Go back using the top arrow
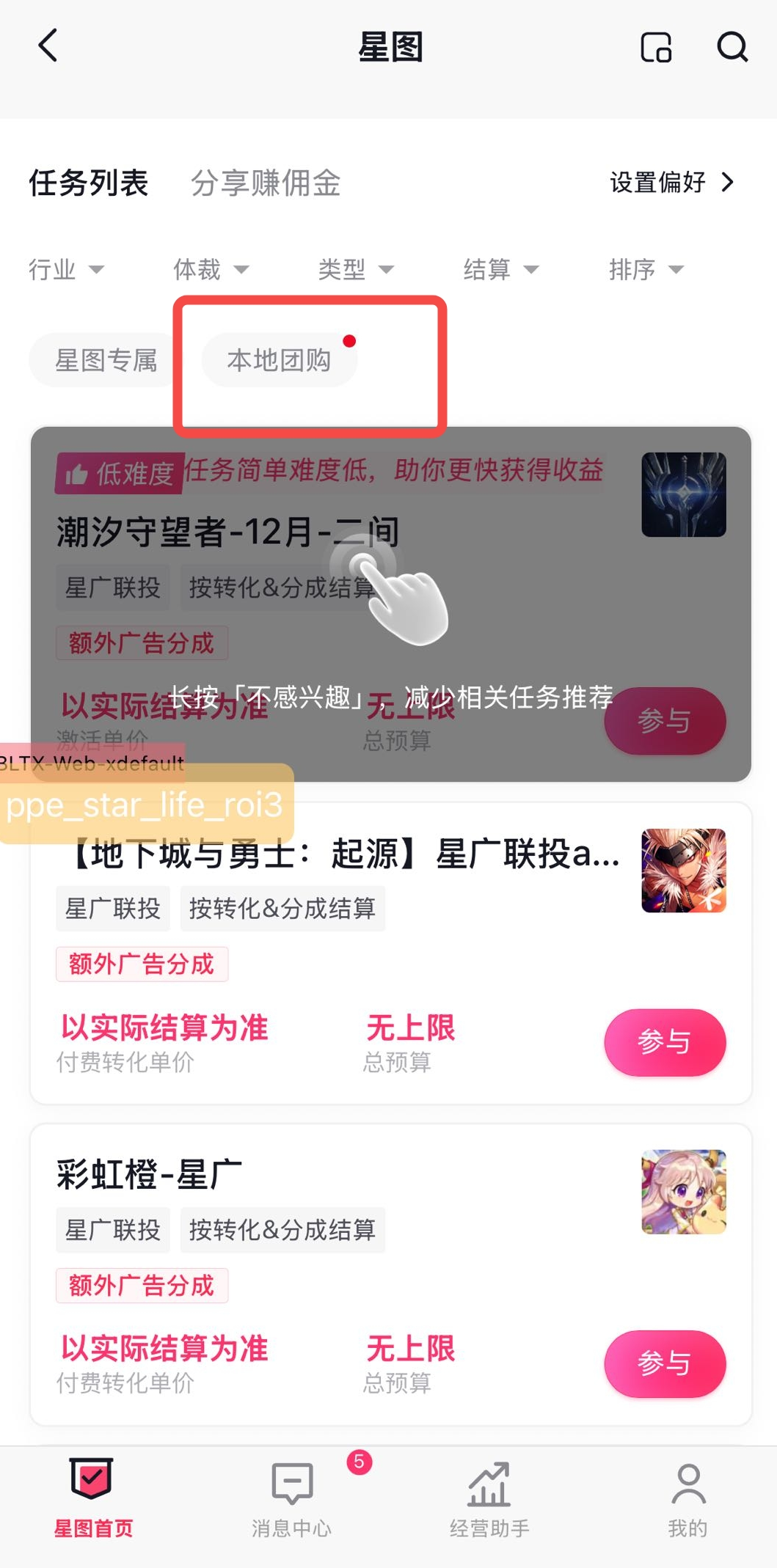777x1568 pixels. tap(48, 45)
